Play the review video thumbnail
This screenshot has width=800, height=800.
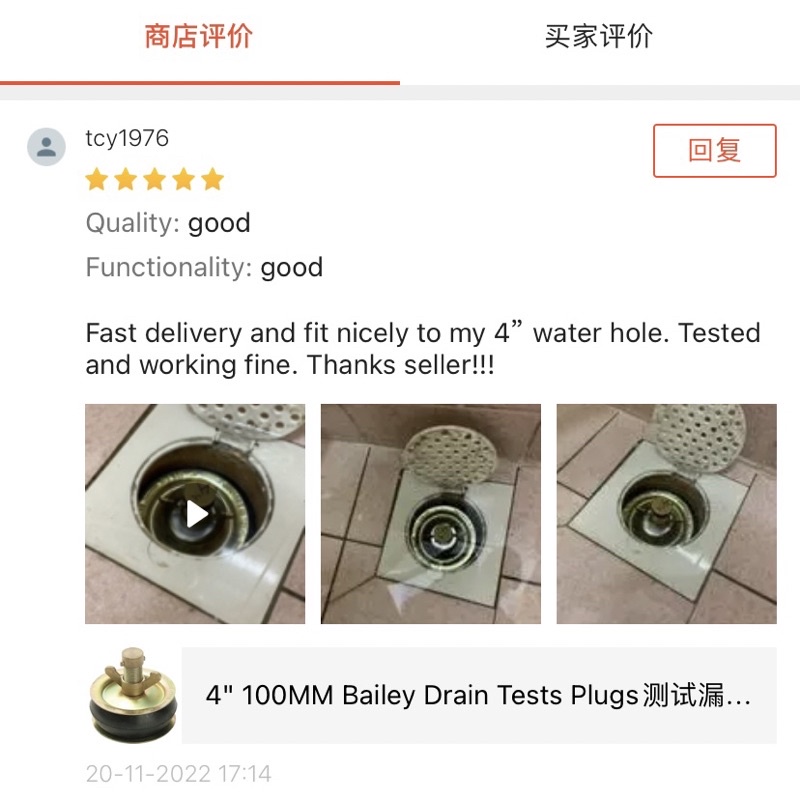[195, 514]
